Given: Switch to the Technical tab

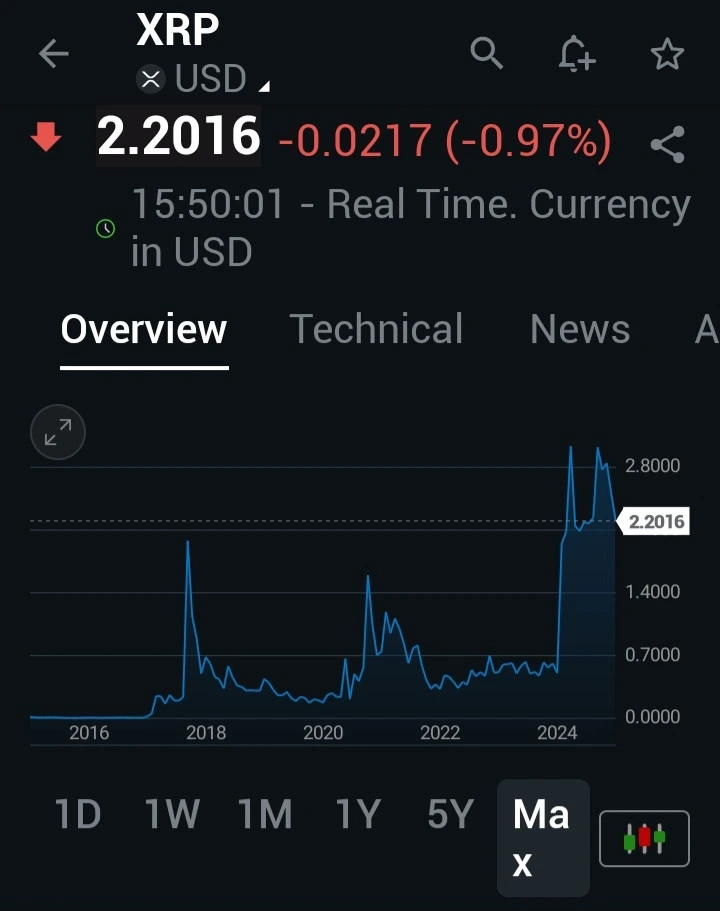Looking at the screenshot, I should coord(376,329).
